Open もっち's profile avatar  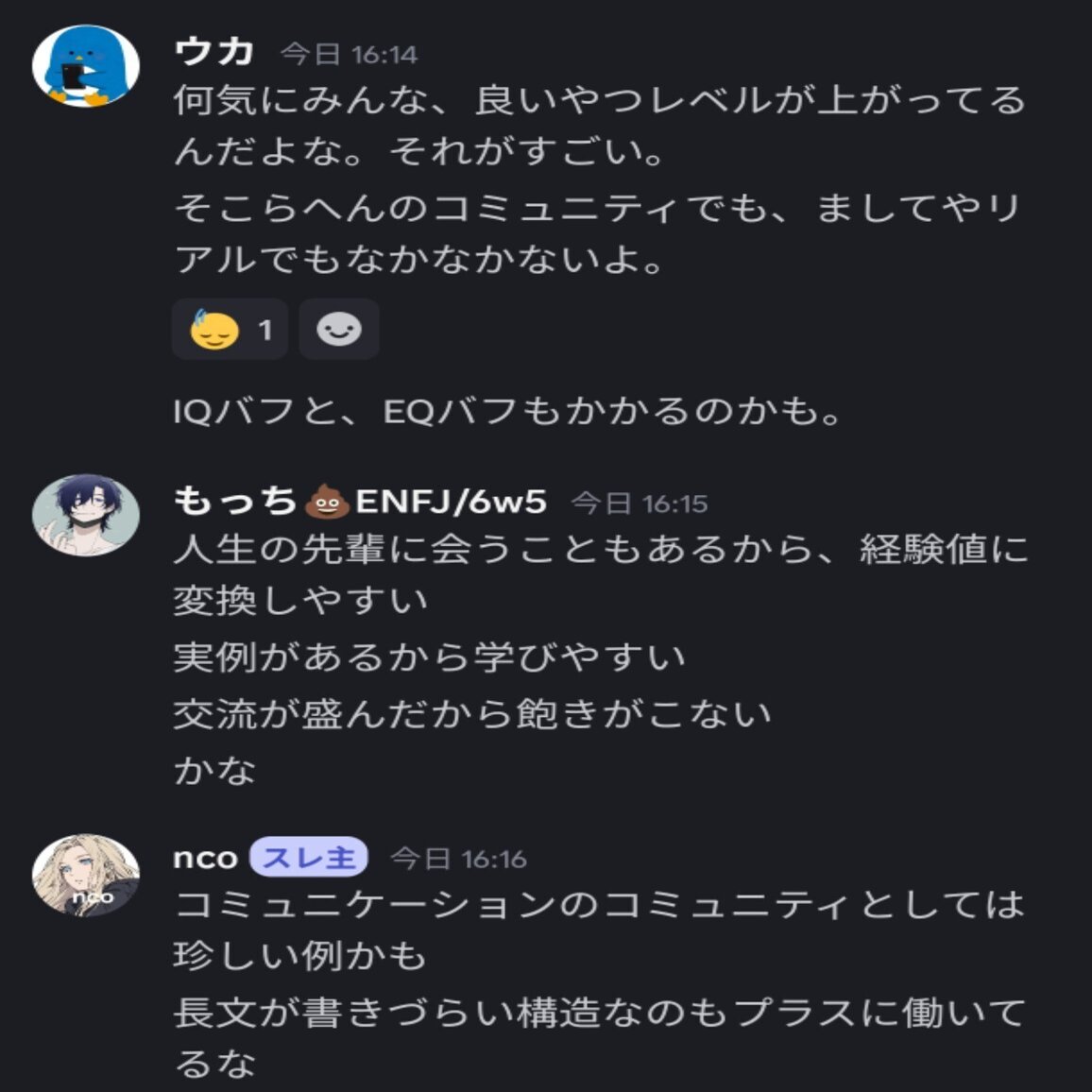tap(86, 515)
